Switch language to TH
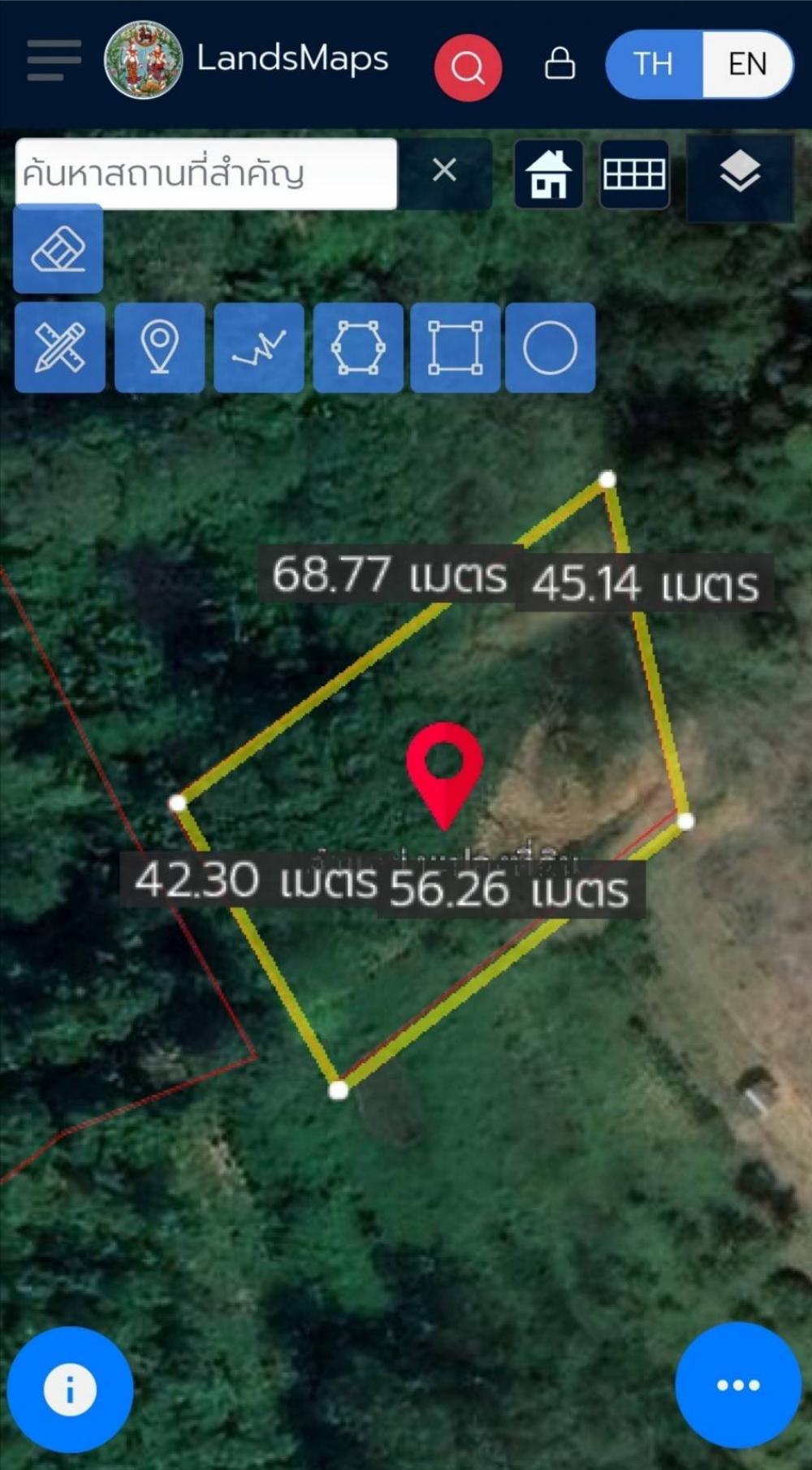Image resolution: width=812 pixels, height=1470 pixels. (654, 64)
